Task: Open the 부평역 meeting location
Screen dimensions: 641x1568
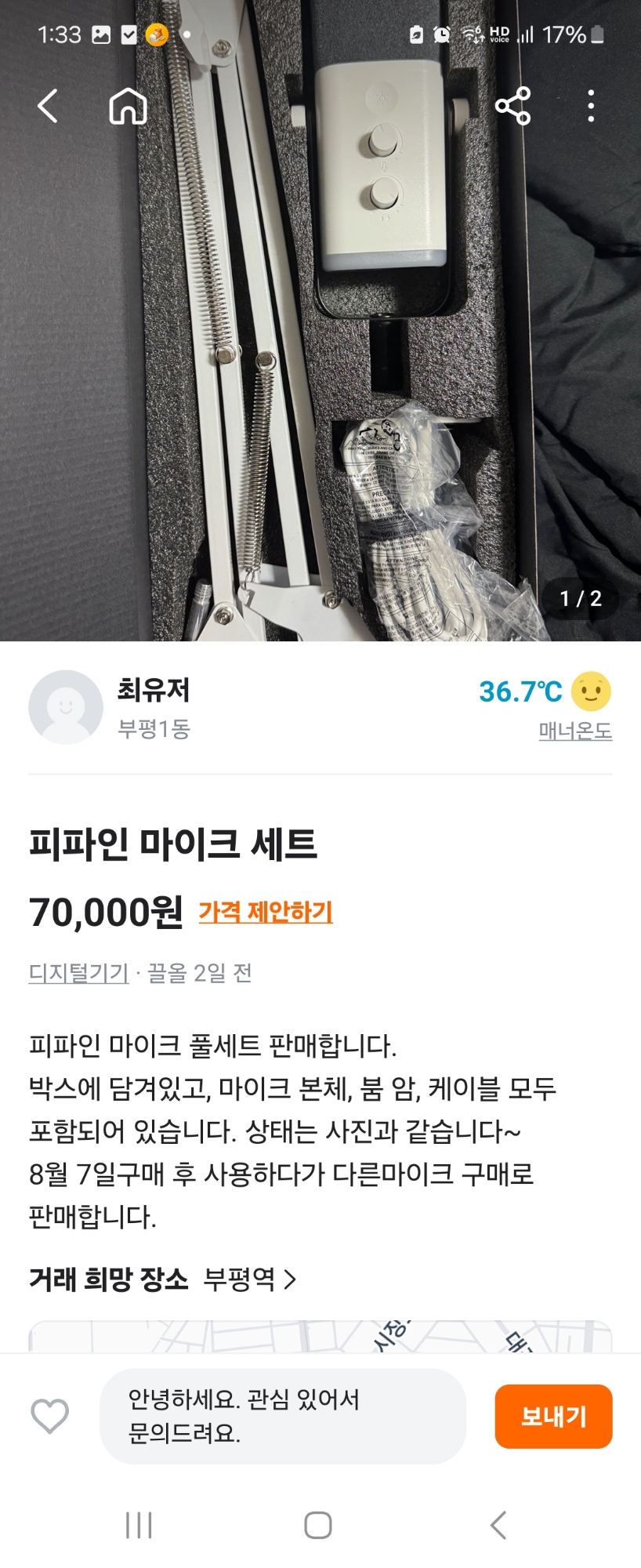Action: point(249,1279)
